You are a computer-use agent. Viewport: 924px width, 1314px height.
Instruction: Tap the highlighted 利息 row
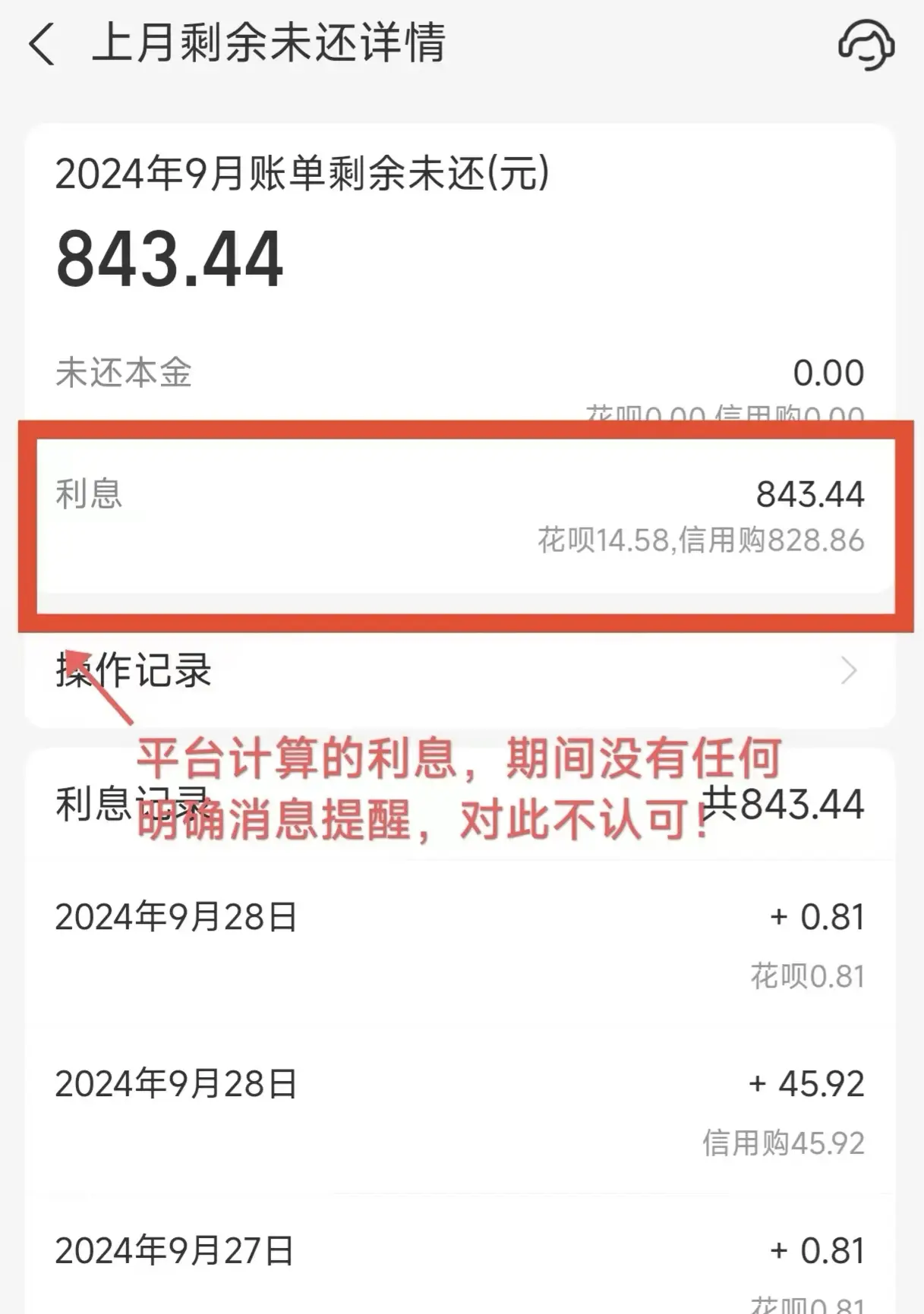456,516
